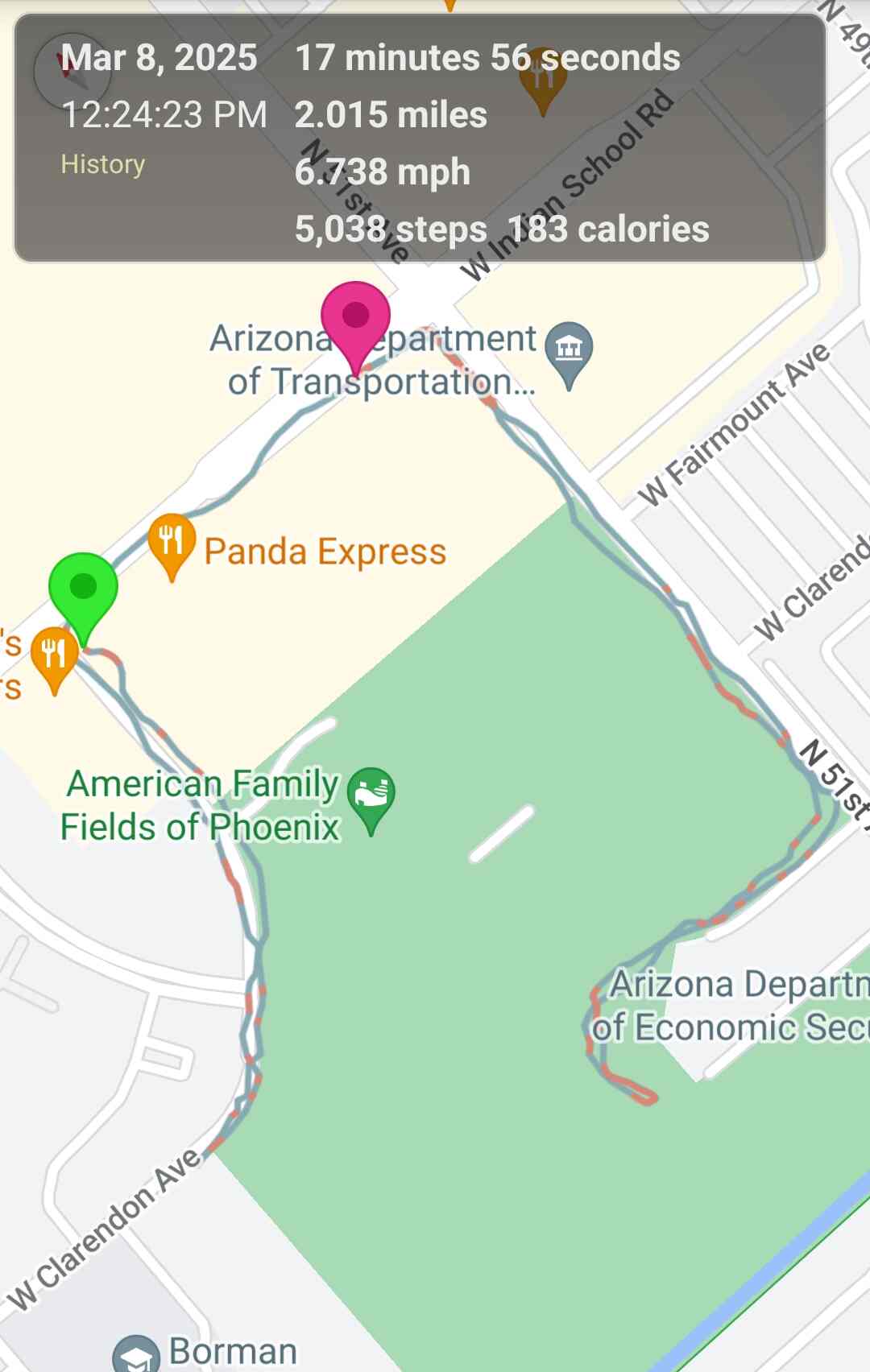Screen dimensions: 870x1372
Task: Open the American Family Fields of Phoenix marker
Action: (371, 794)
